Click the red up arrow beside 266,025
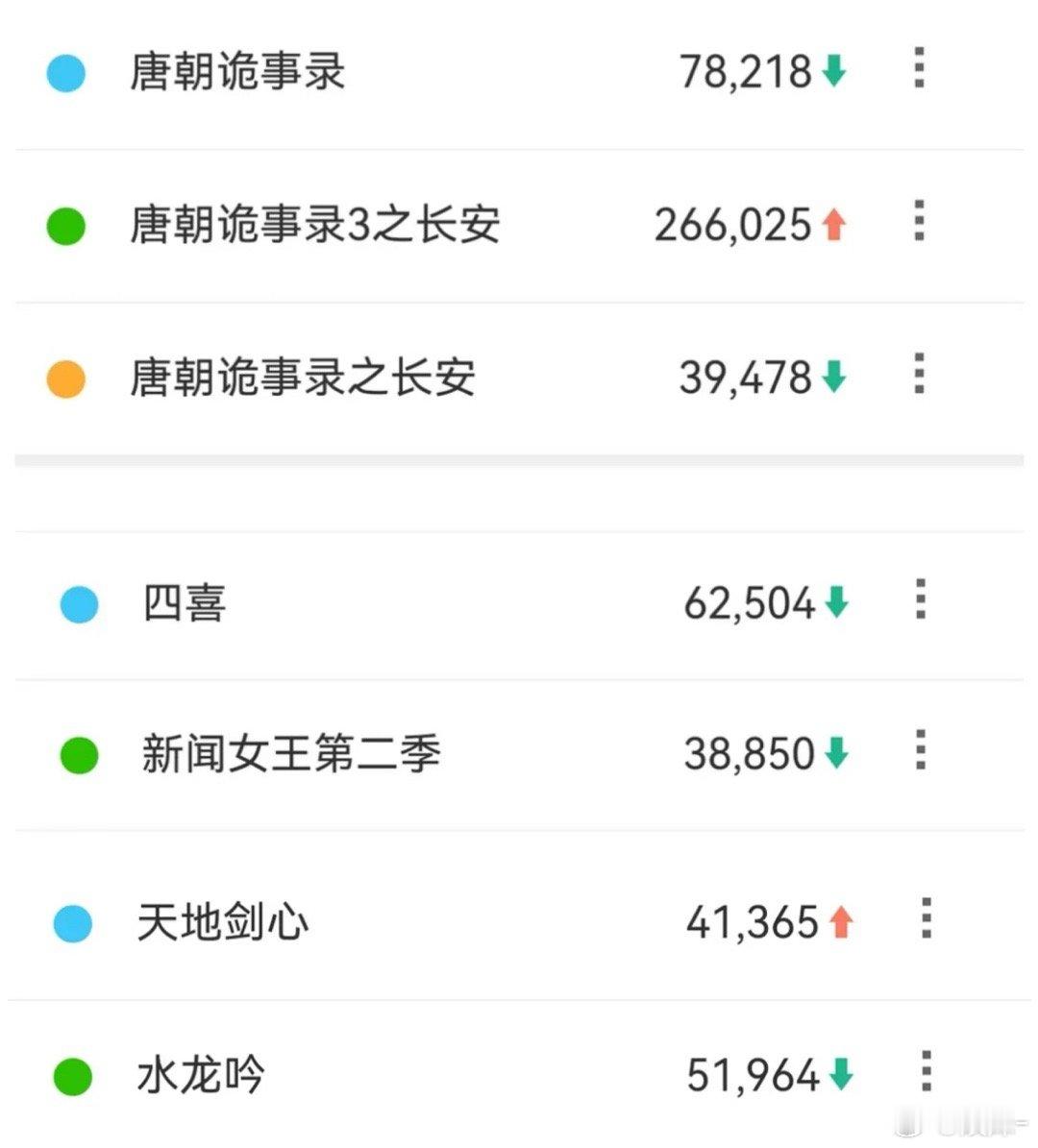 tap(834, 228)
